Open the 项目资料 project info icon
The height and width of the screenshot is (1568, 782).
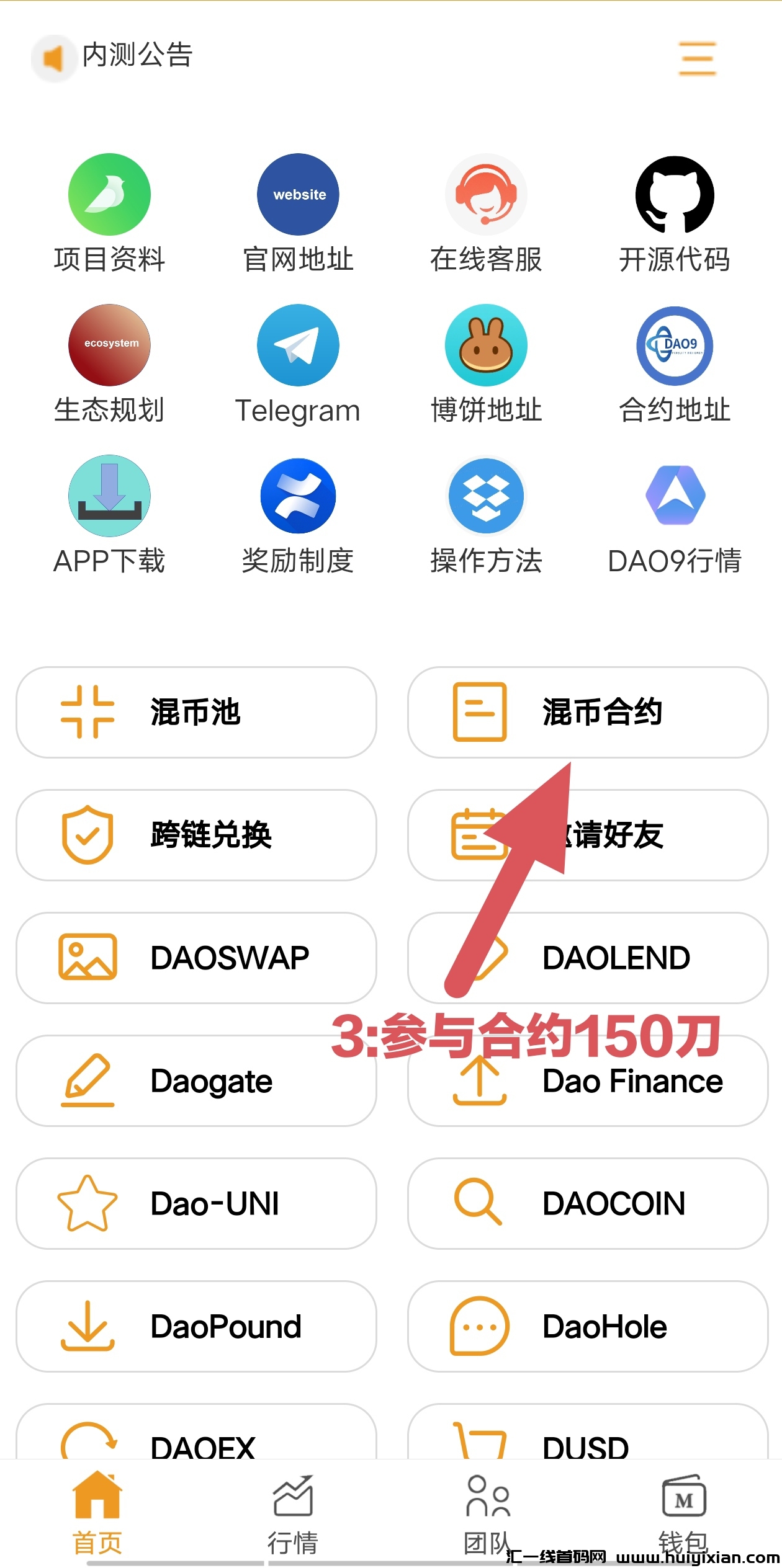109,194
